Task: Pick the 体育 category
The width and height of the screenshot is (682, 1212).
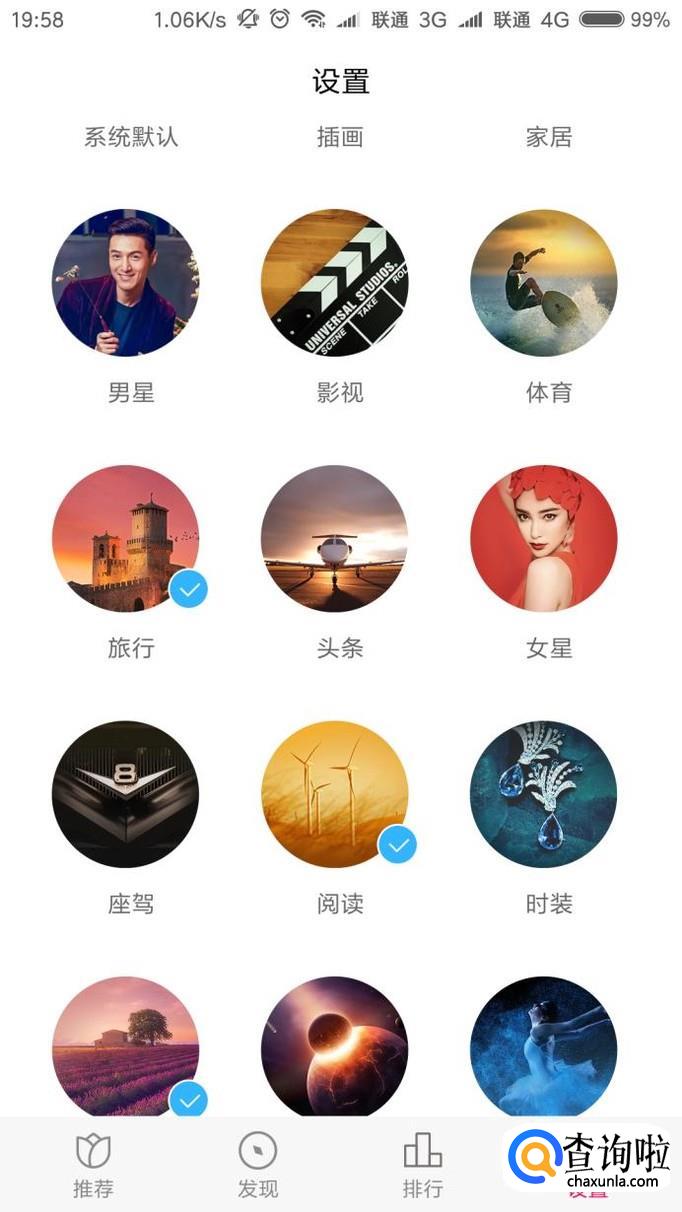Action: [x=544, y=283]
